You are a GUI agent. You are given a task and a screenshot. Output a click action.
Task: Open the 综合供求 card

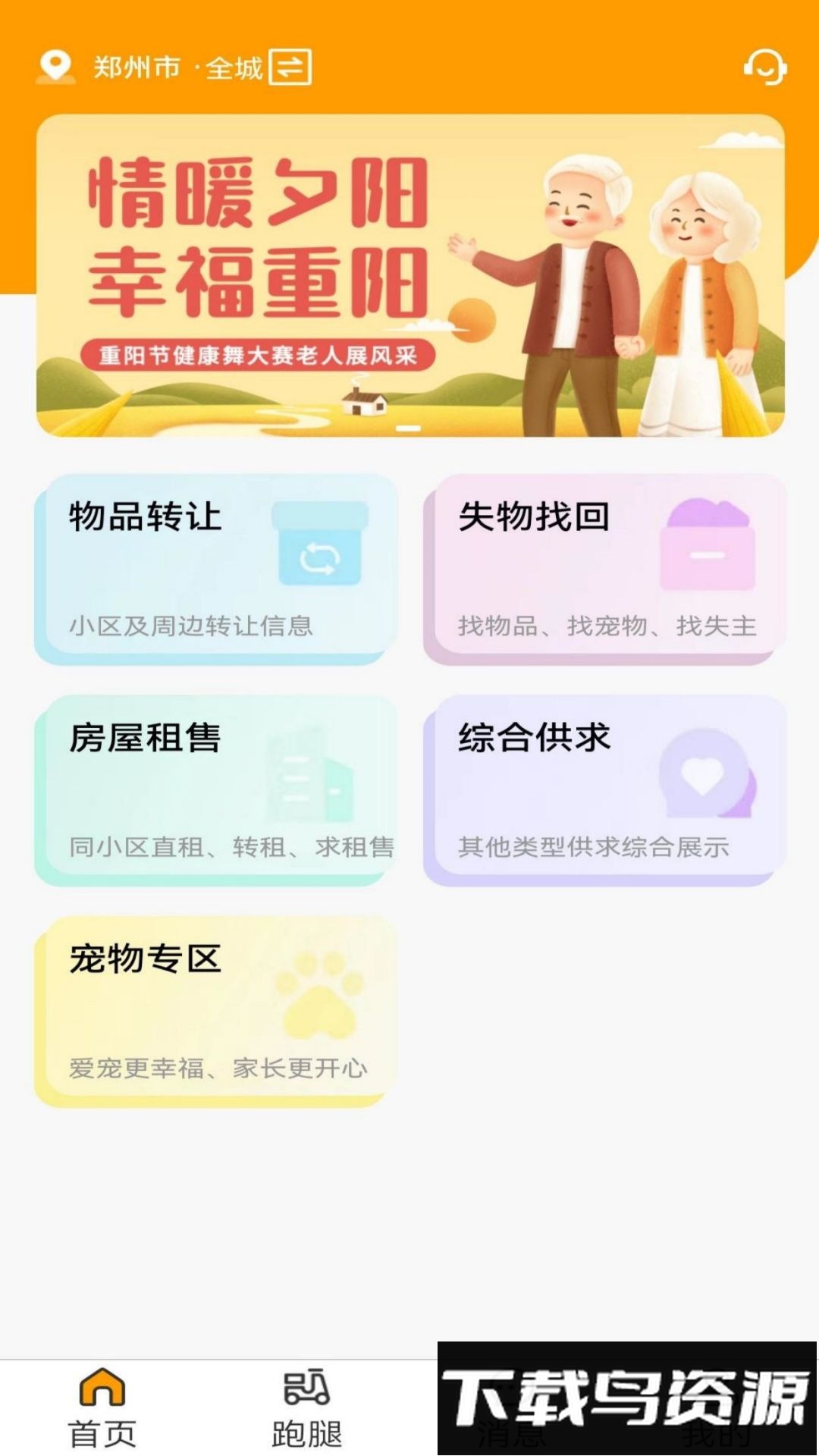(x=604, y=790)
